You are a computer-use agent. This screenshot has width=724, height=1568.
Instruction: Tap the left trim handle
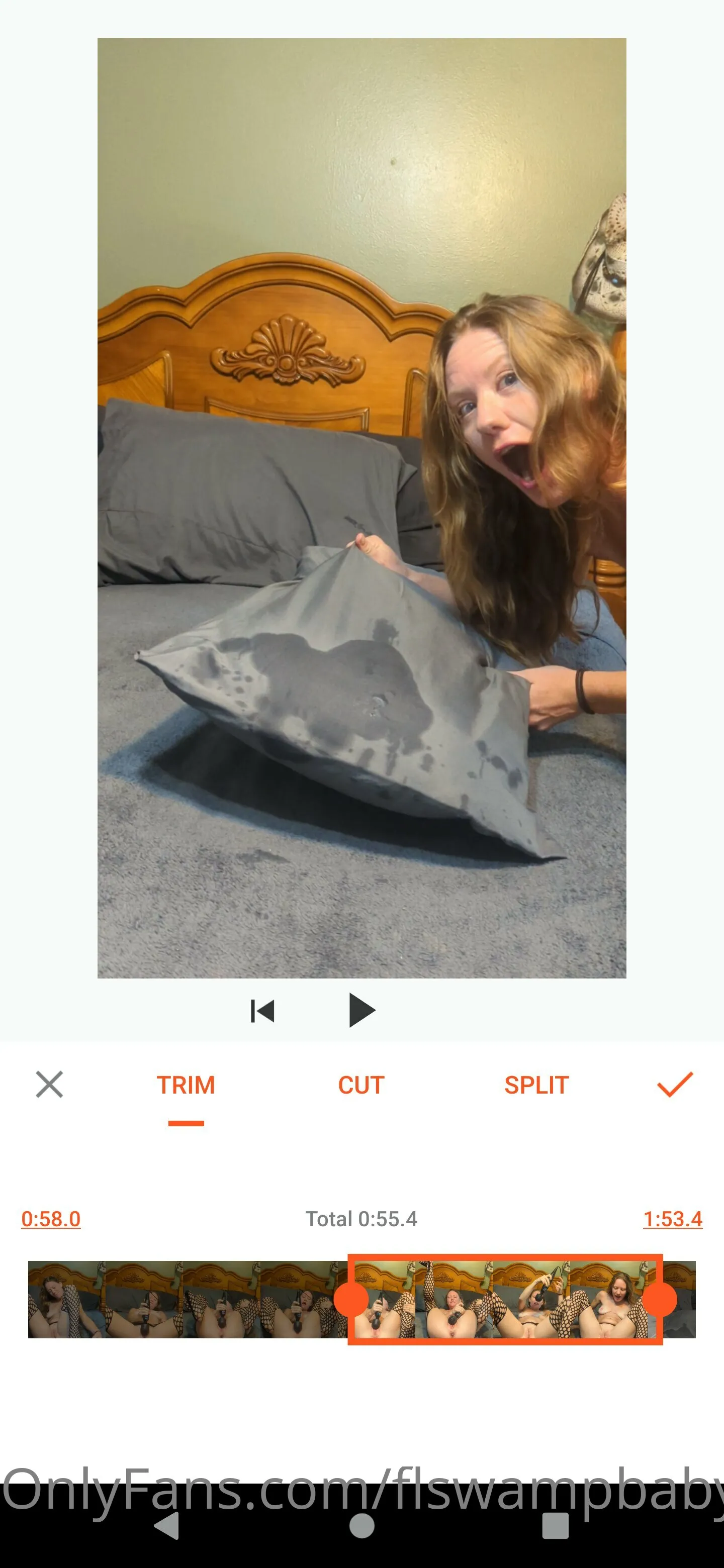pyautogui.click(x=351, y=1300)
